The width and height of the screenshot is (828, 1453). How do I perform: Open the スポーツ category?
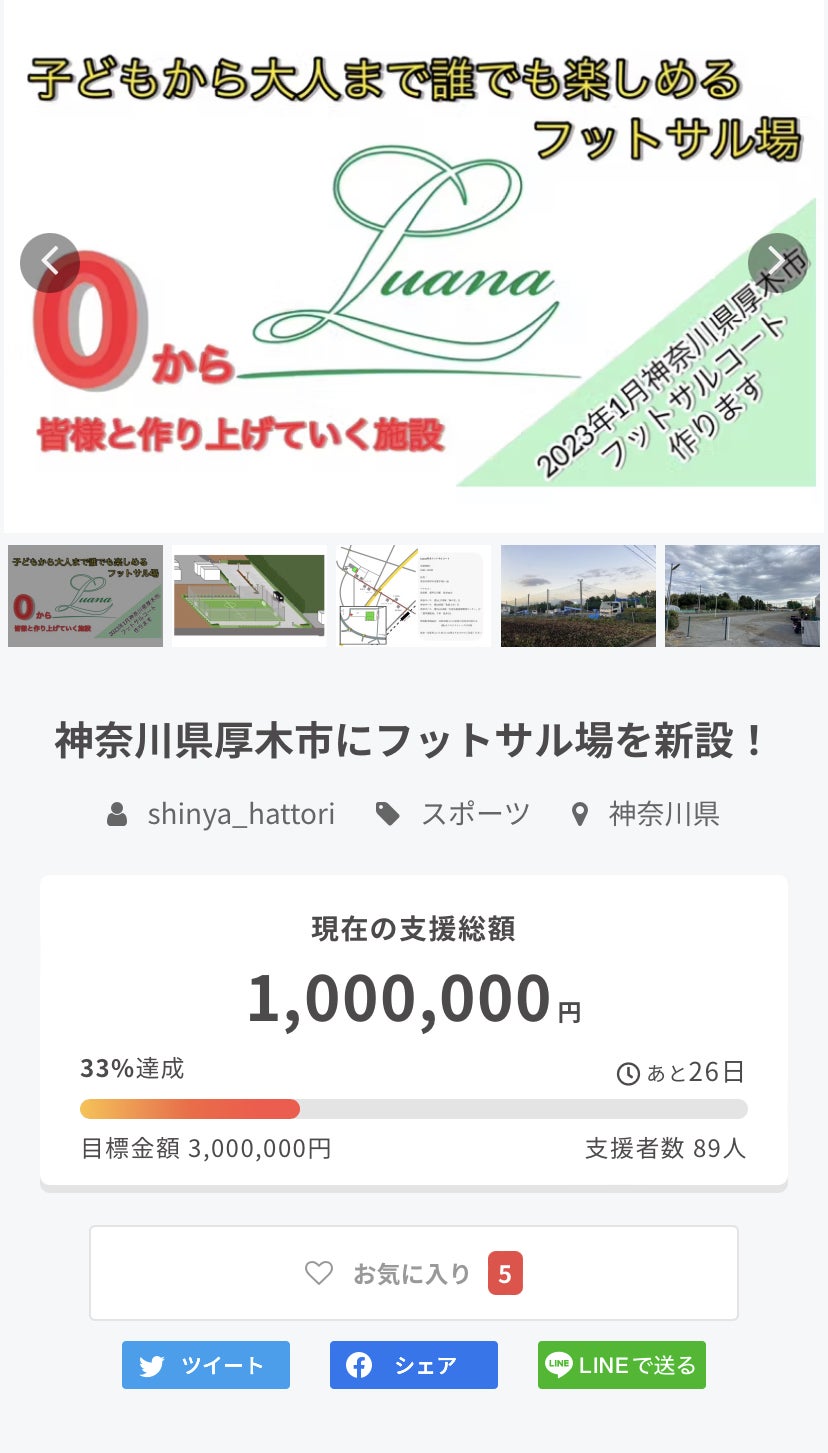[x=474, y=814]
